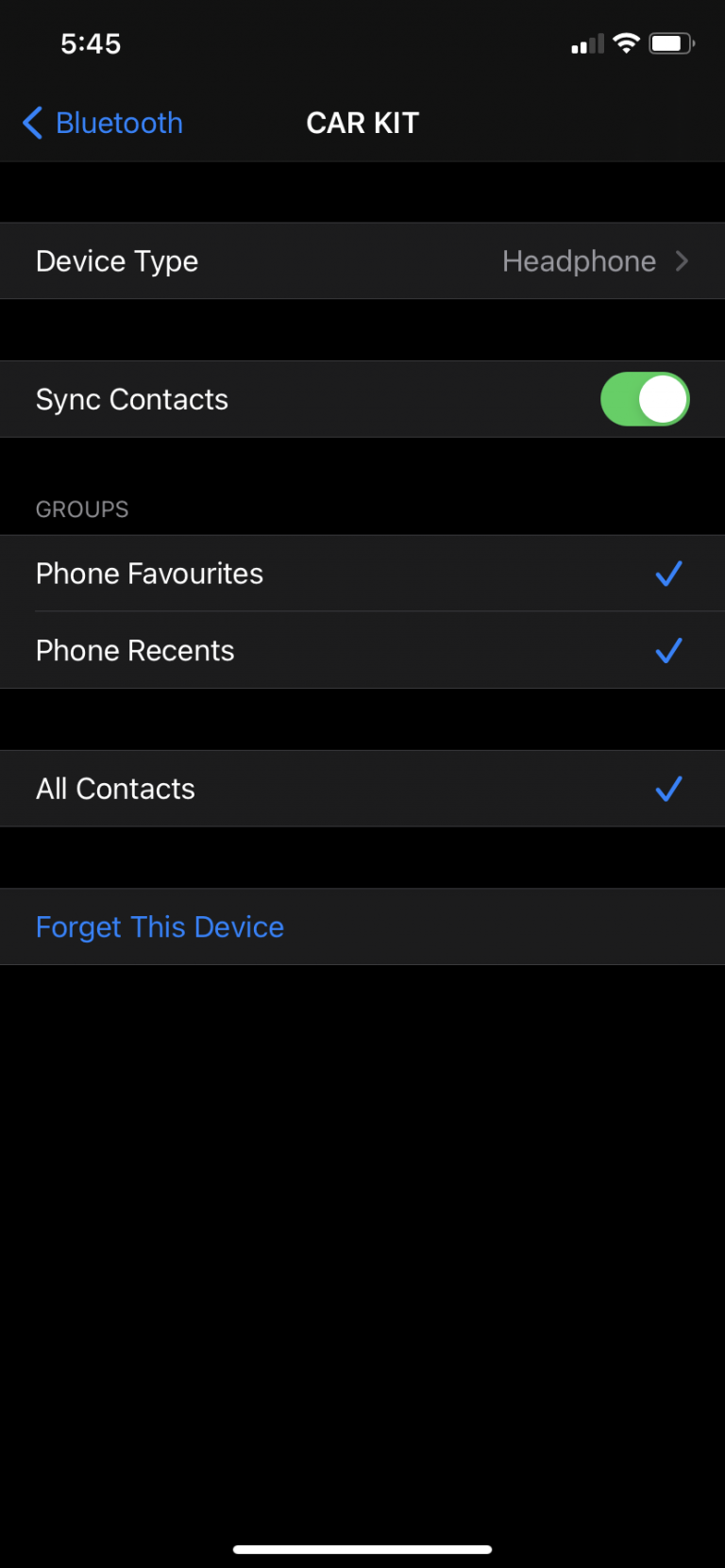Deselect the Phone Recents group
725x1568 pixels.
(362, 650)
